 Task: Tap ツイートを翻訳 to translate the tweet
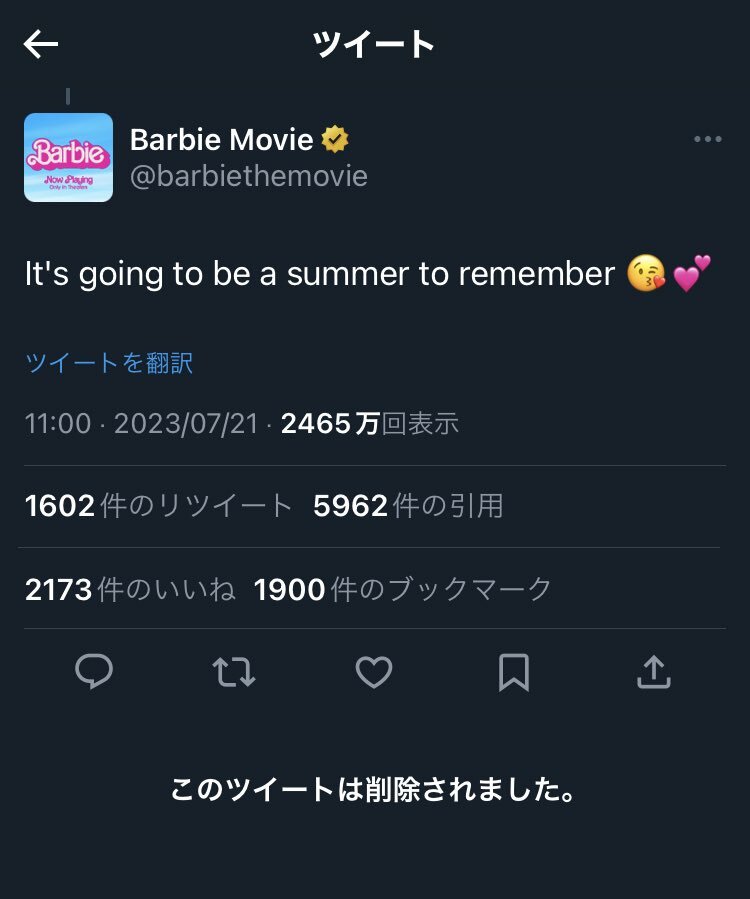point(109,363)
